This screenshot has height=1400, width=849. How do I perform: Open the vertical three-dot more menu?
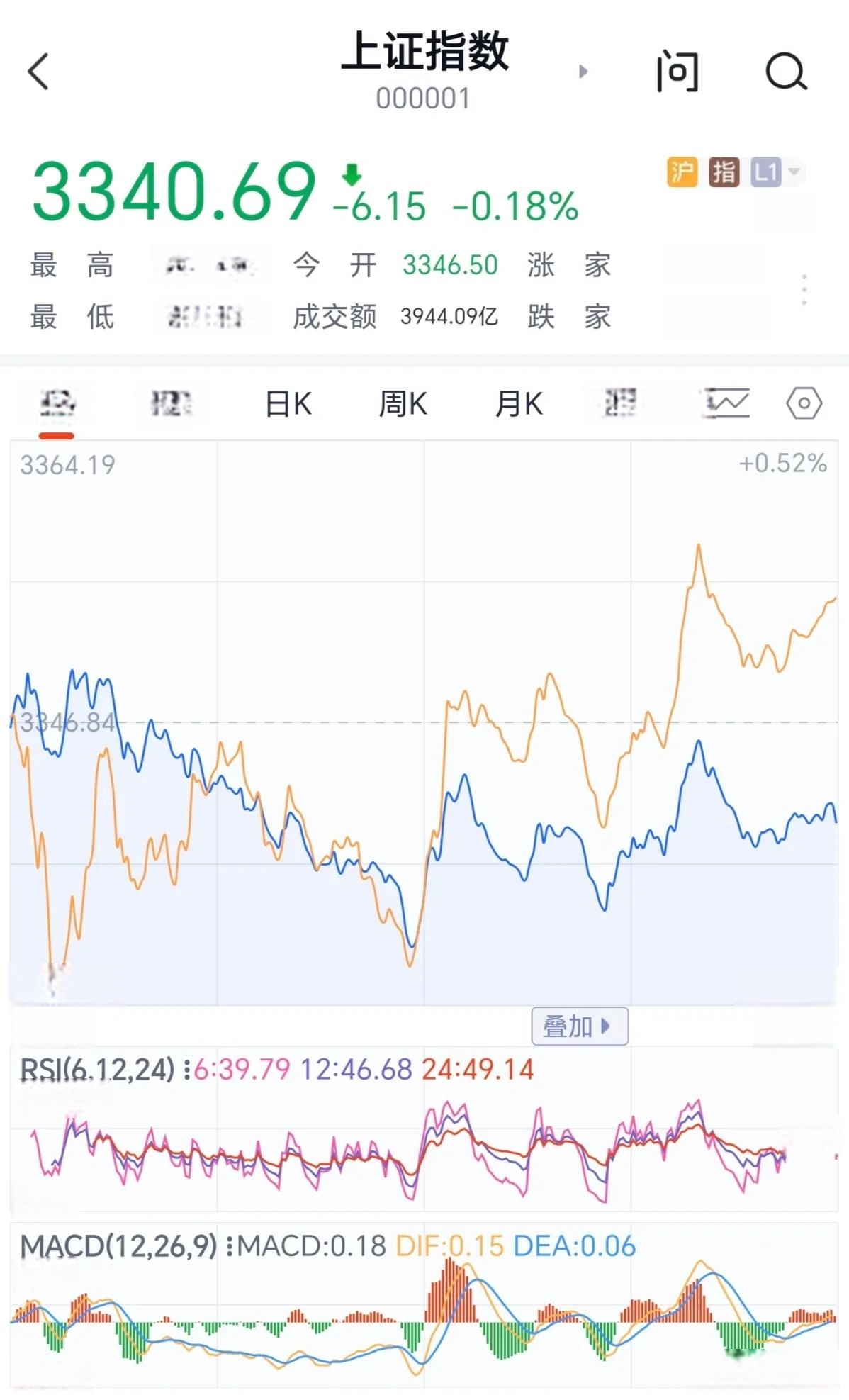point(804,289)
